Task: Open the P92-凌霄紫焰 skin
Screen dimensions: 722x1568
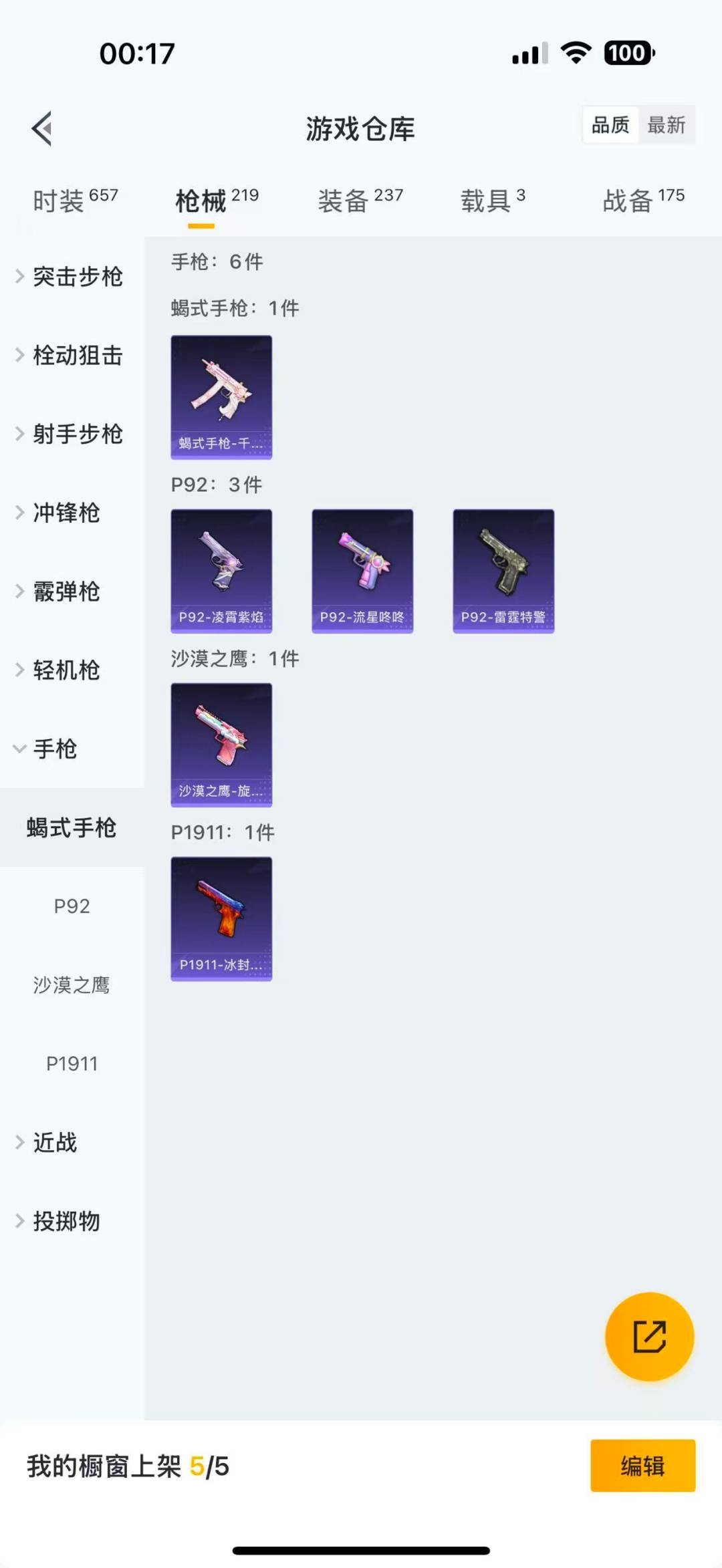Action: 221,571
